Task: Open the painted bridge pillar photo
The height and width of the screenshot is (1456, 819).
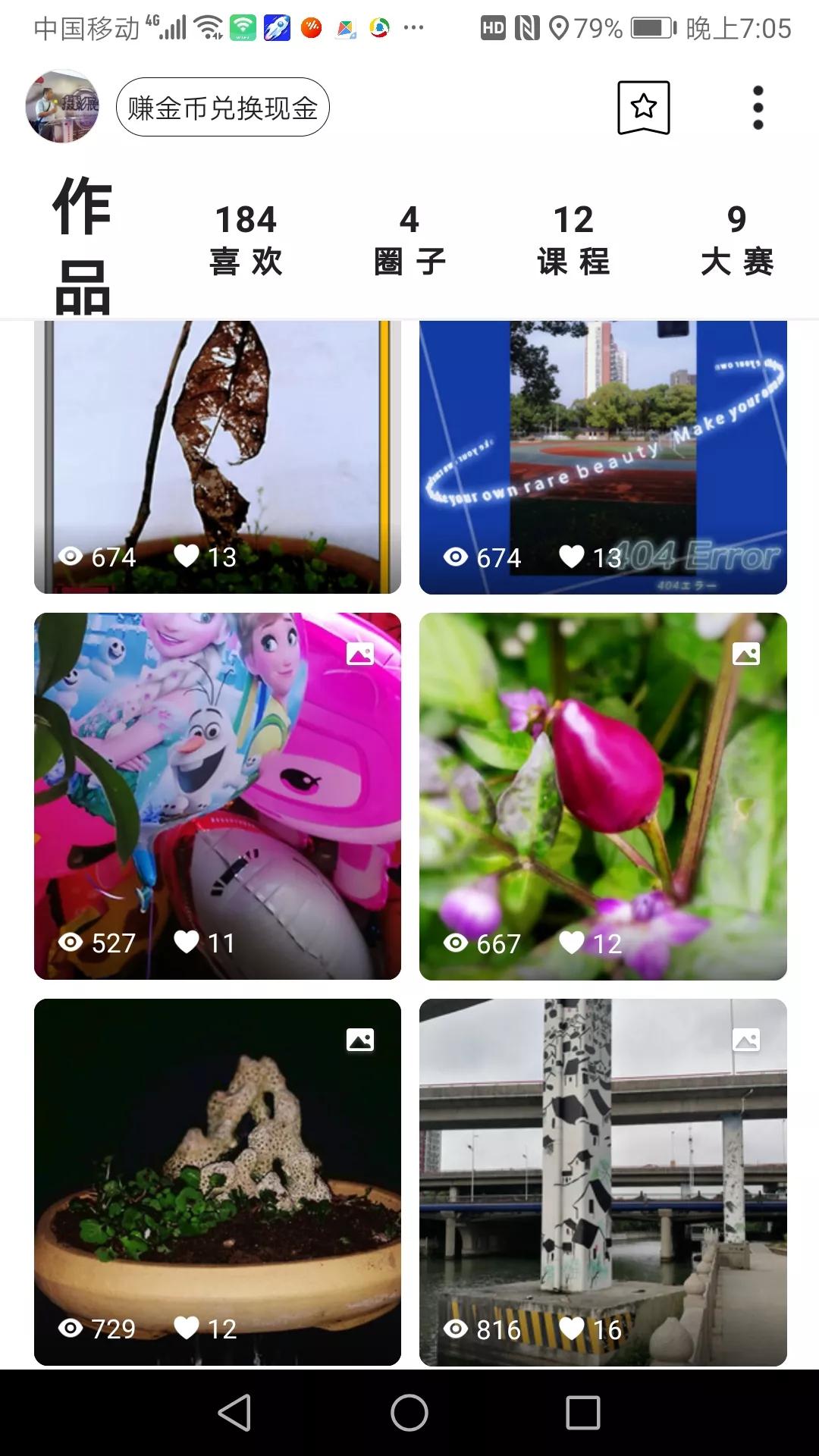Action: pyautogui.click(x=603, y=1181)
